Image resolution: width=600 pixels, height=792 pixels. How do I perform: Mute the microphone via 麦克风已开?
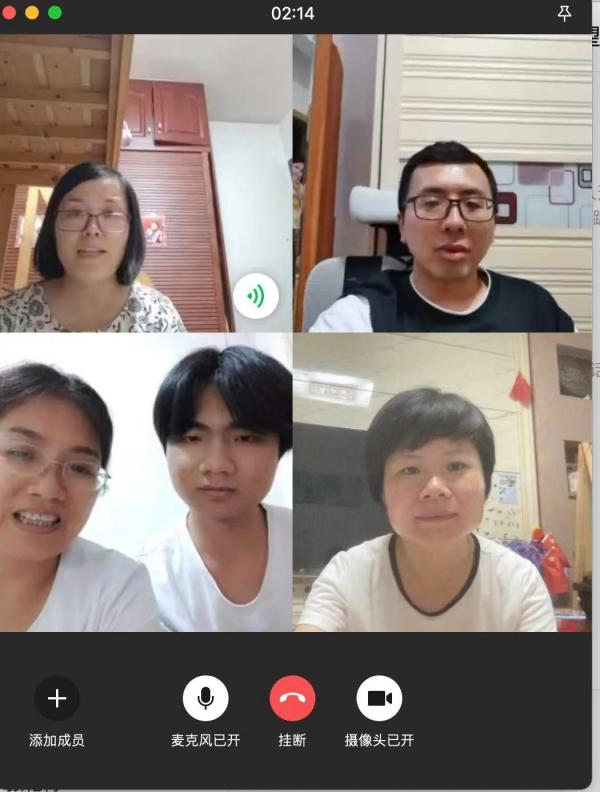(x=205, y=698)
